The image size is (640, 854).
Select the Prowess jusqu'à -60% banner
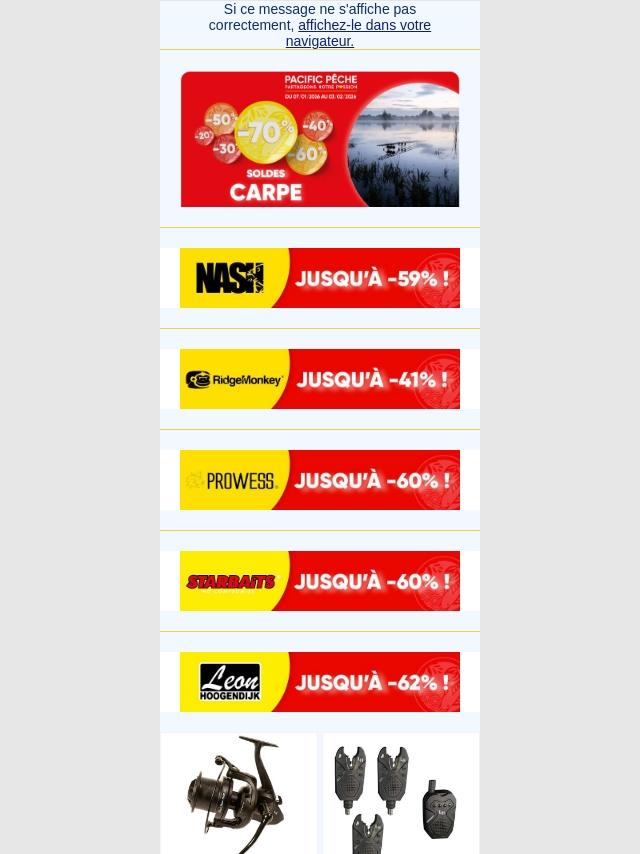pyautogui.click(x=320, y=480)
